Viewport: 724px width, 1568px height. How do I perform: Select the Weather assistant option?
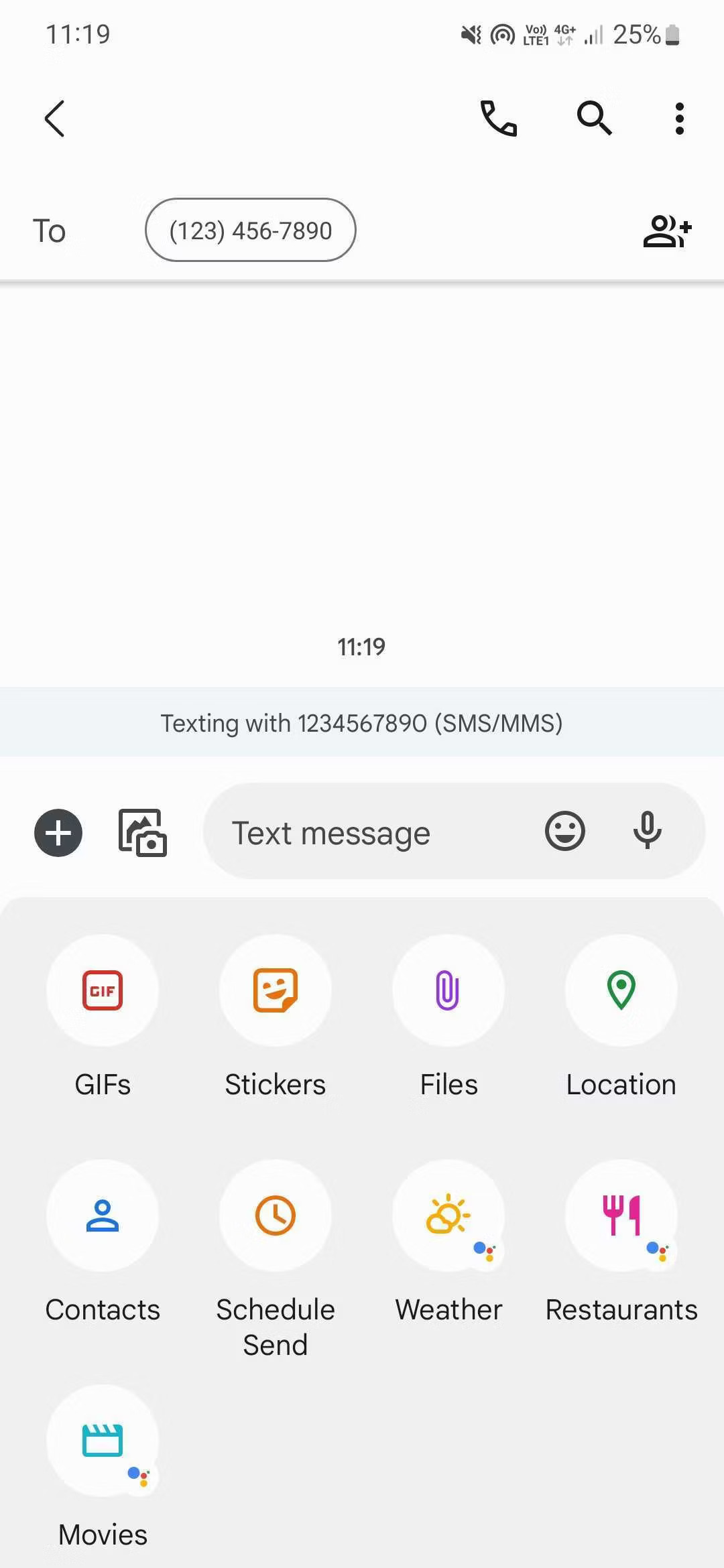tap(448, 1216)
